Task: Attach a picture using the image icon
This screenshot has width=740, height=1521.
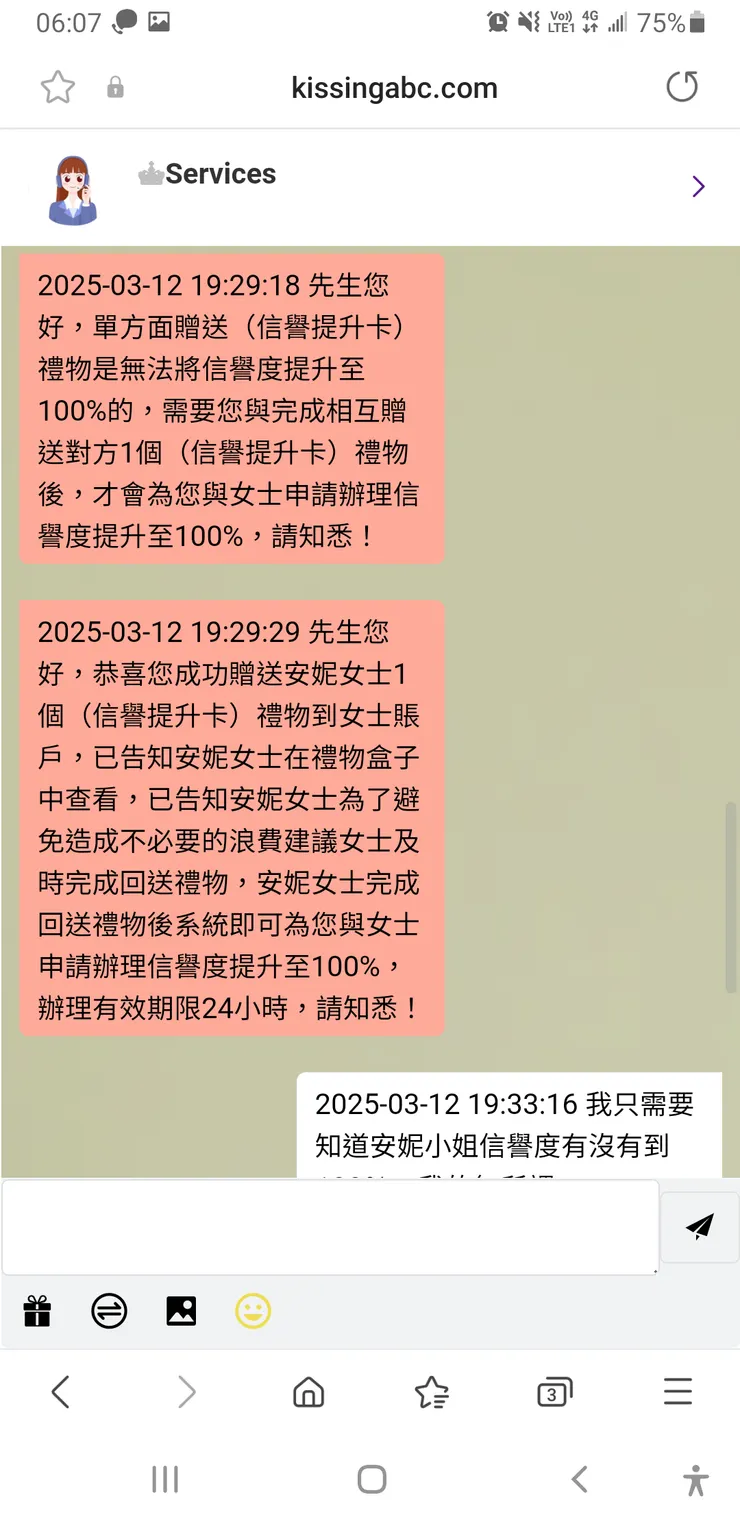Action: click(x=181, y=1311)
